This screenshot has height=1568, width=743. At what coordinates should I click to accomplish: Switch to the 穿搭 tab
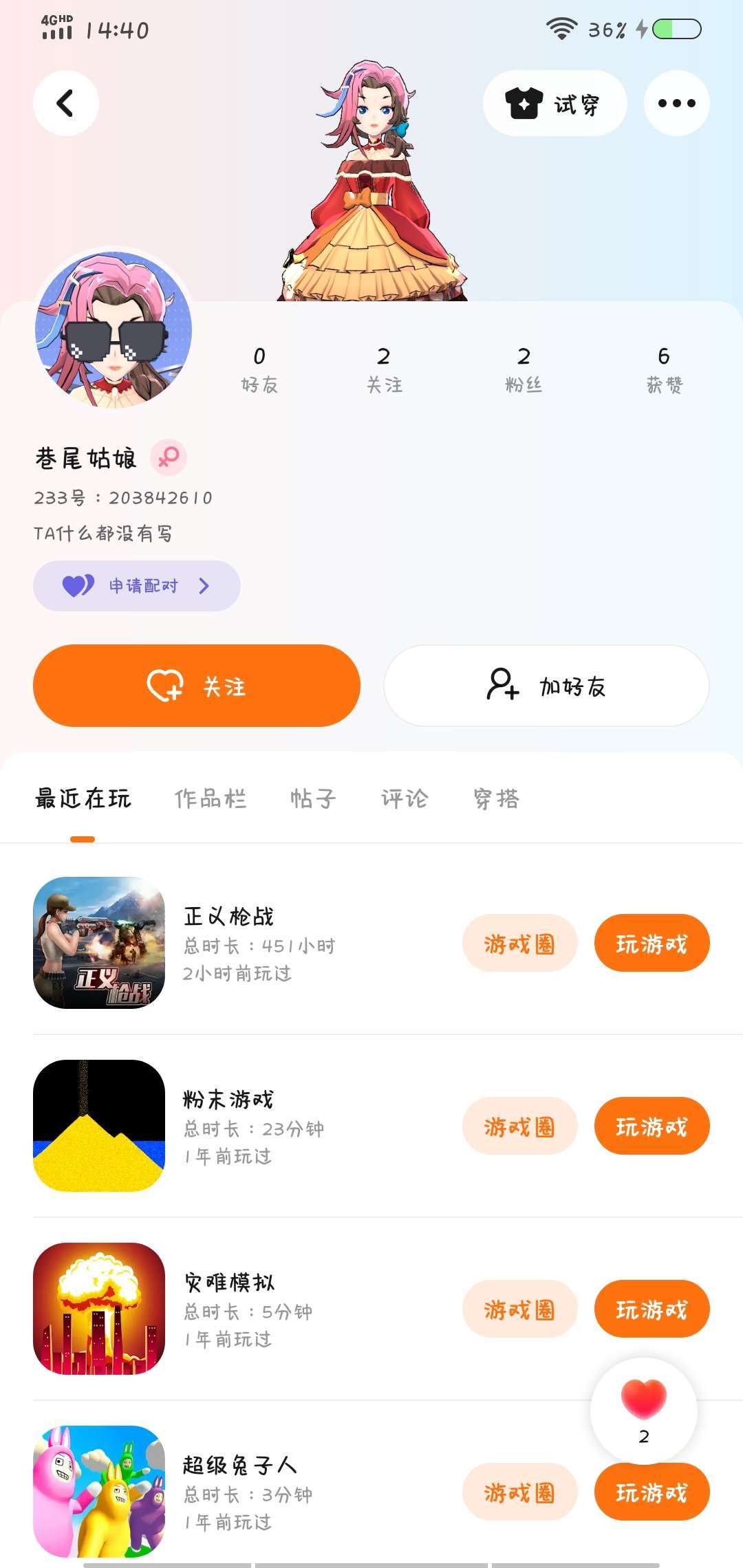pos(496,798)
